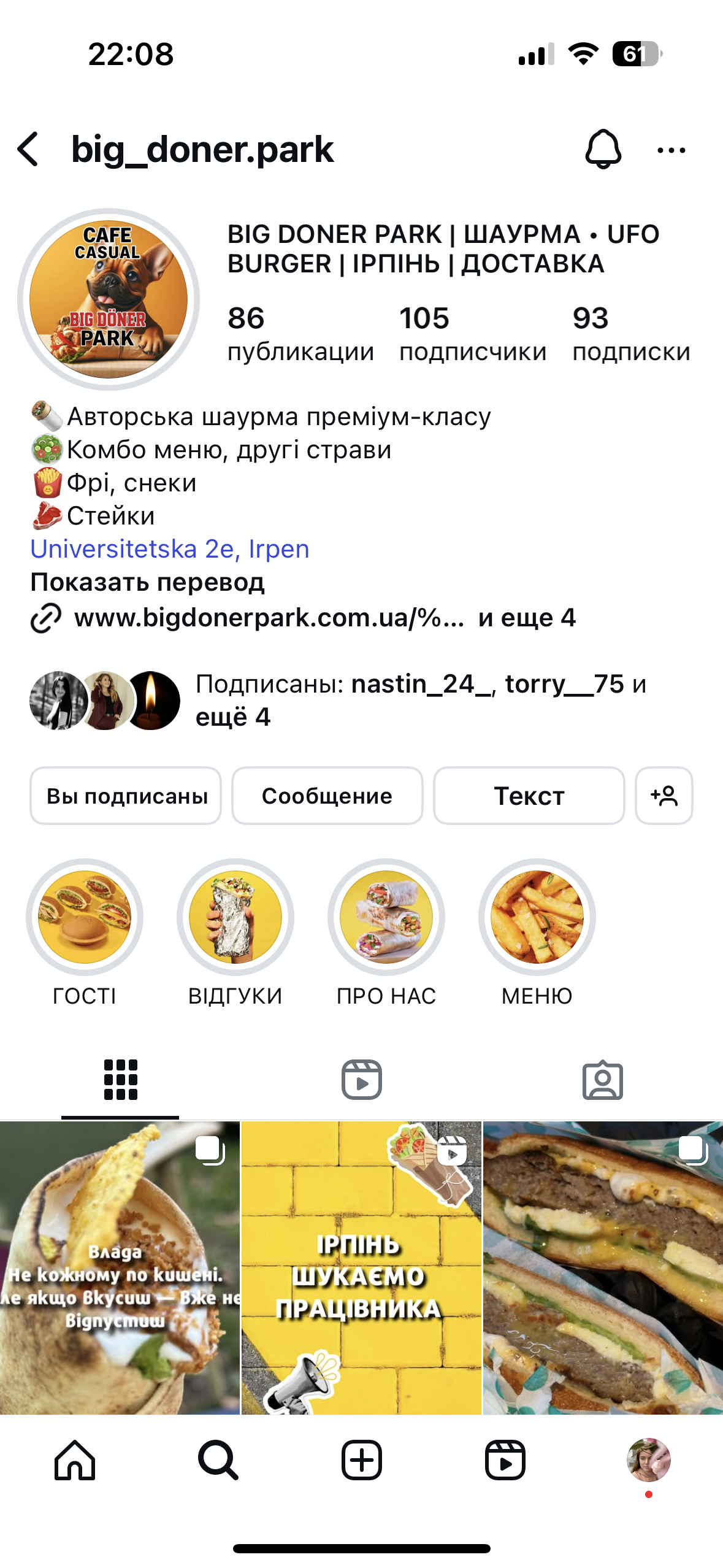The width and height of the screenshot is (723, 1568).
Task: Open the ГОСТІ highlight
Action: coord(85,917)
